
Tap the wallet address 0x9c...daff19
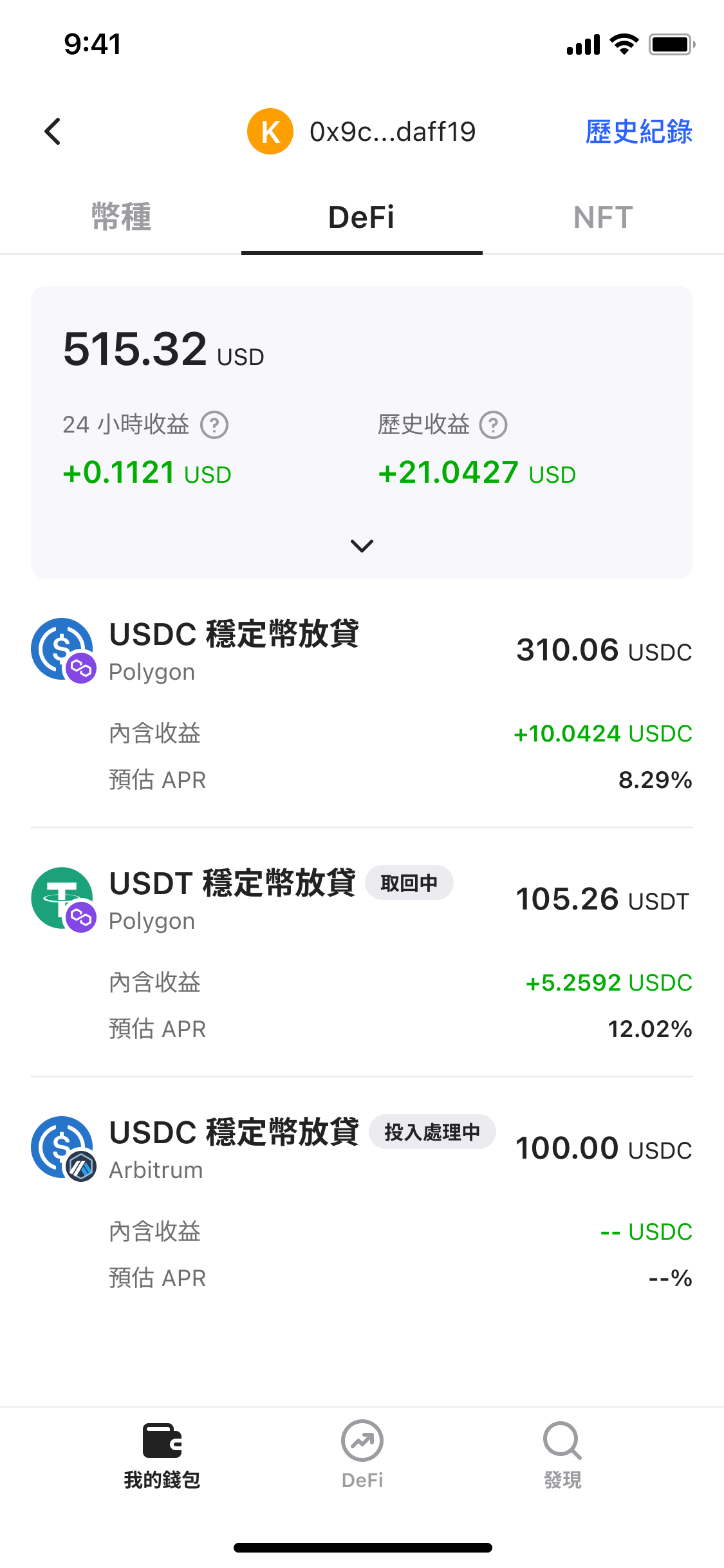392,132
